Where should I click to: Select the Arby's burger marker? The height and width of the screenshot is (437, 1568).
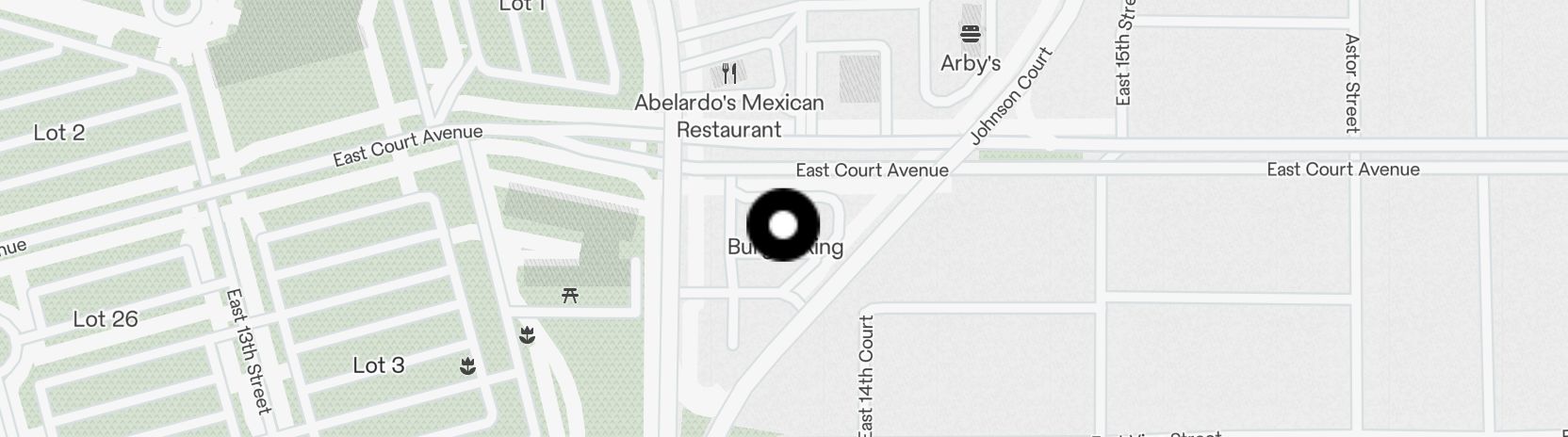[x=971, y=36]
